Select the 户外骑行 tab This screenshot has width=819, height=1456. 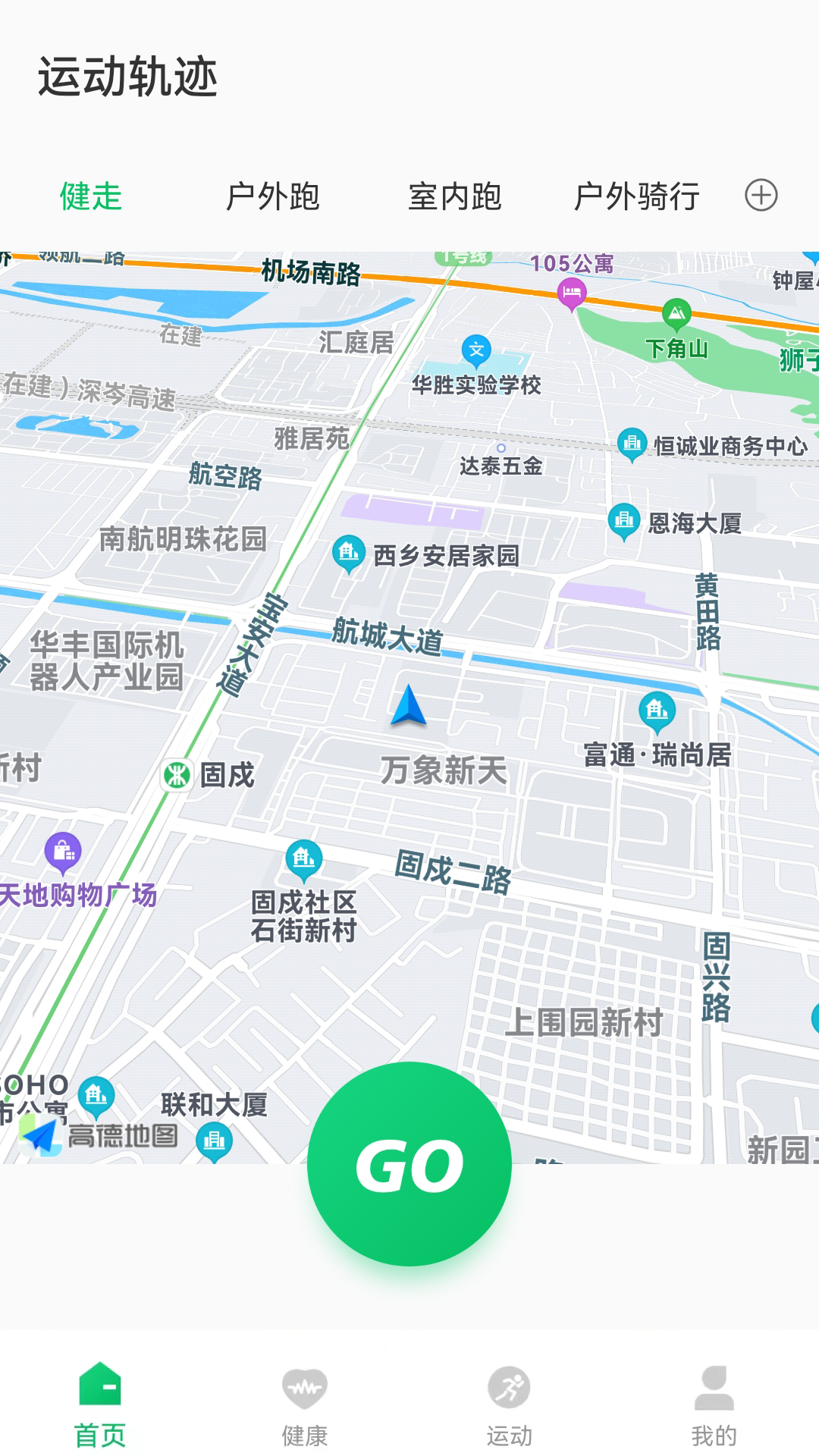coord(638,196)
